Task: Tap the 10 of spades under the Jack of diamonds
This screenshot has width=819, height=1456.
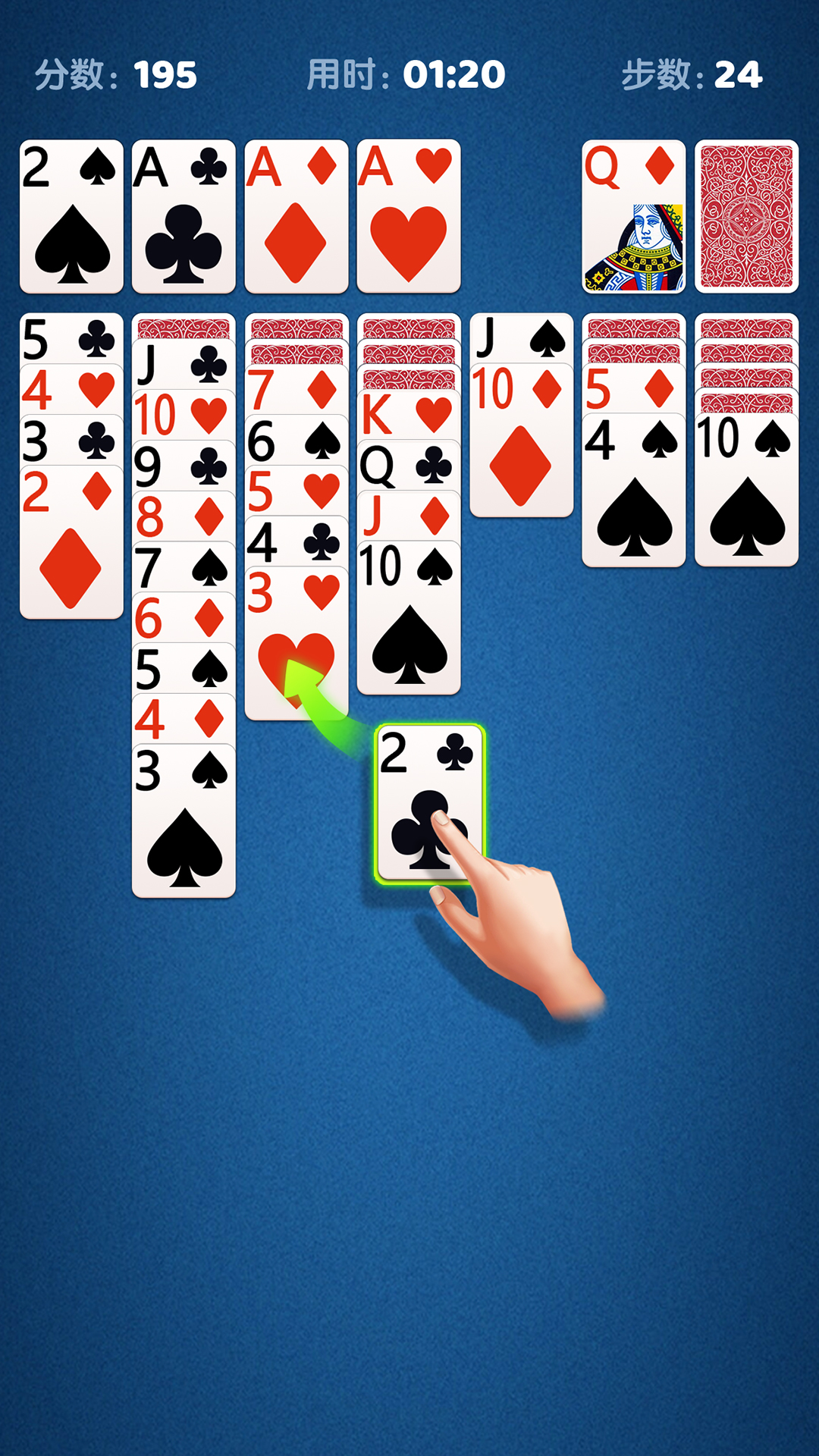Action: (x=408, y=618)
